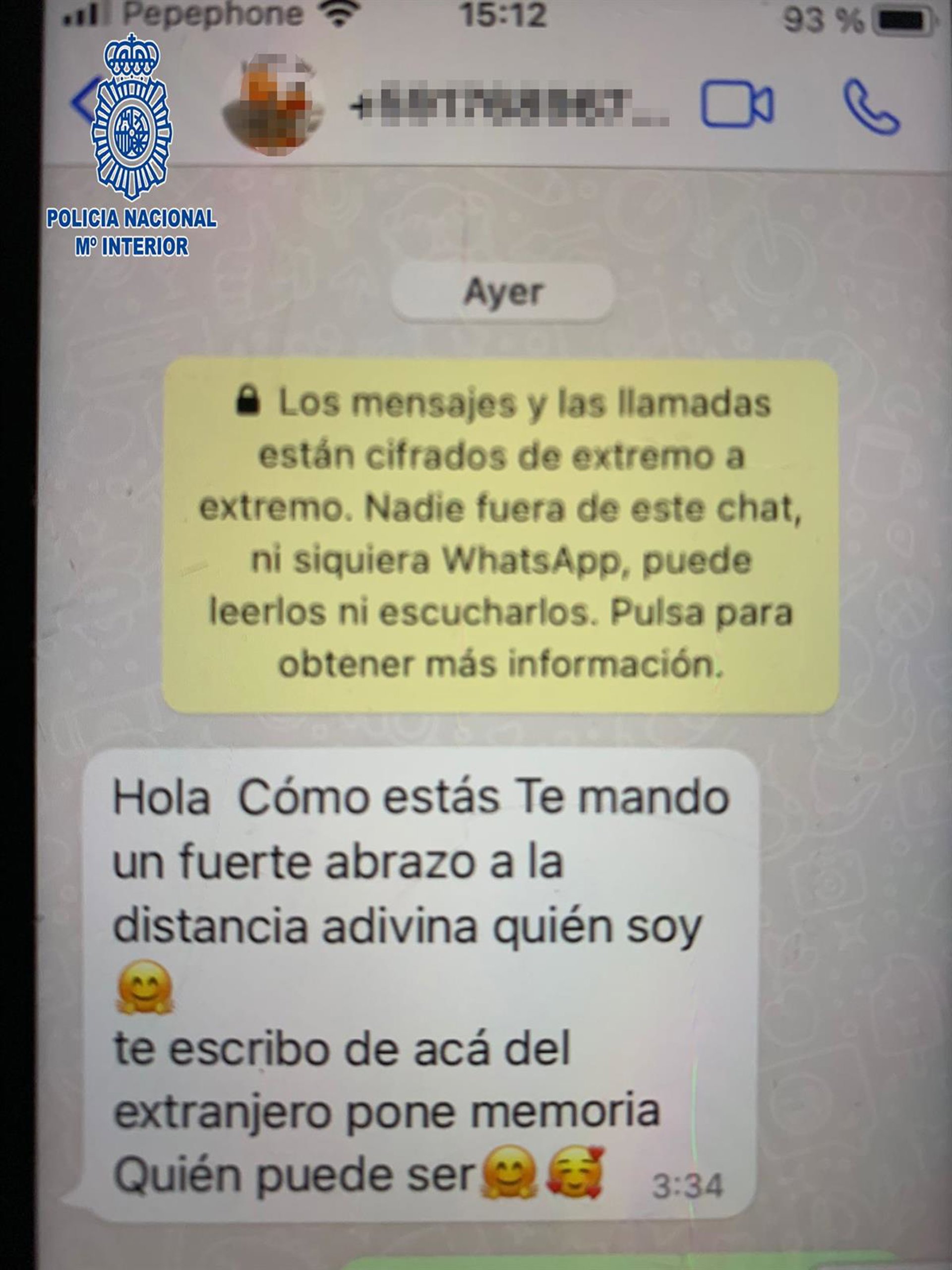
Task: Start a voice call with this contact
Action: [x=870, y=107]
